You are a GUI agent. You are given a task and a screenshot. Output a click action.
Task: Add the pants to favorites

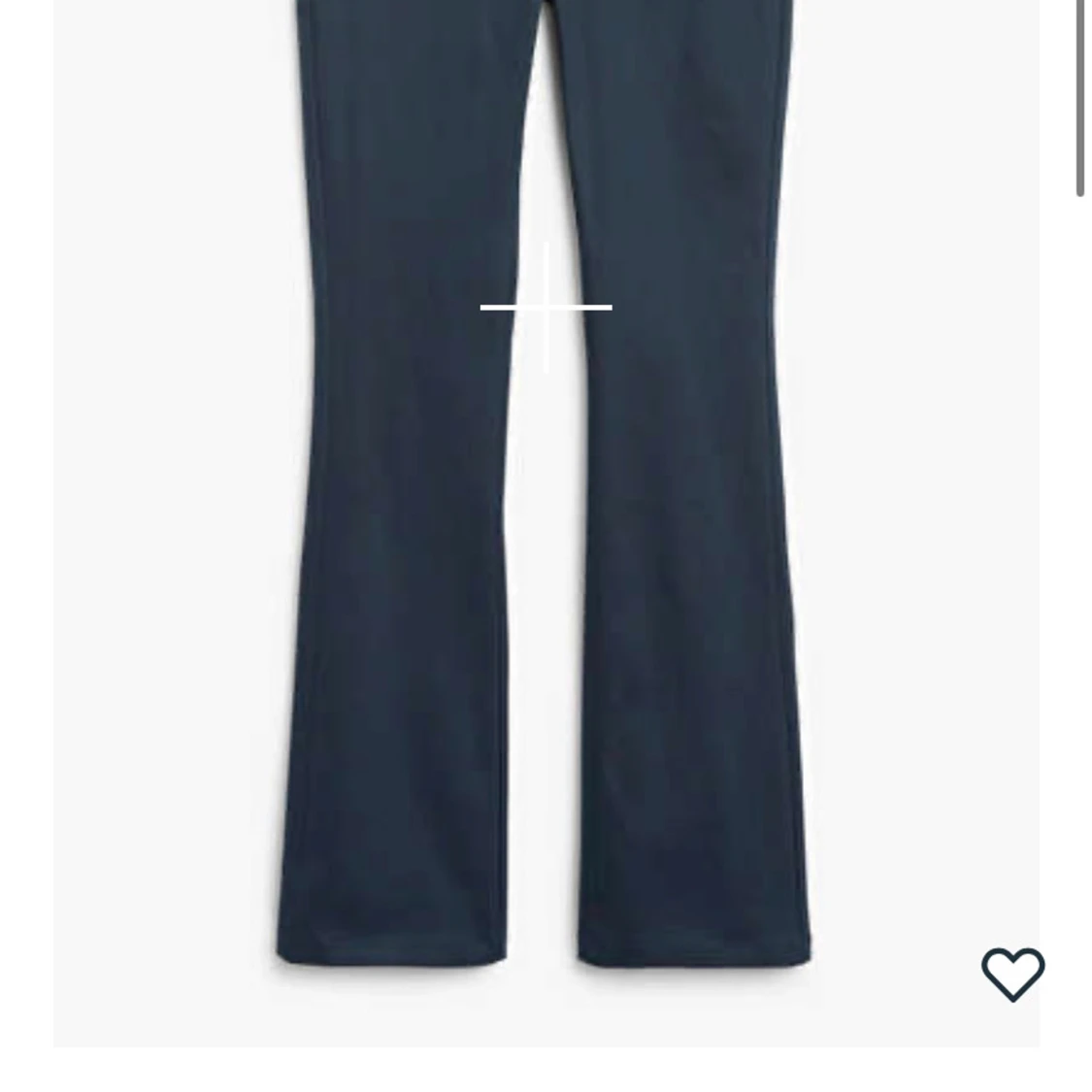tap(1012, 974)
